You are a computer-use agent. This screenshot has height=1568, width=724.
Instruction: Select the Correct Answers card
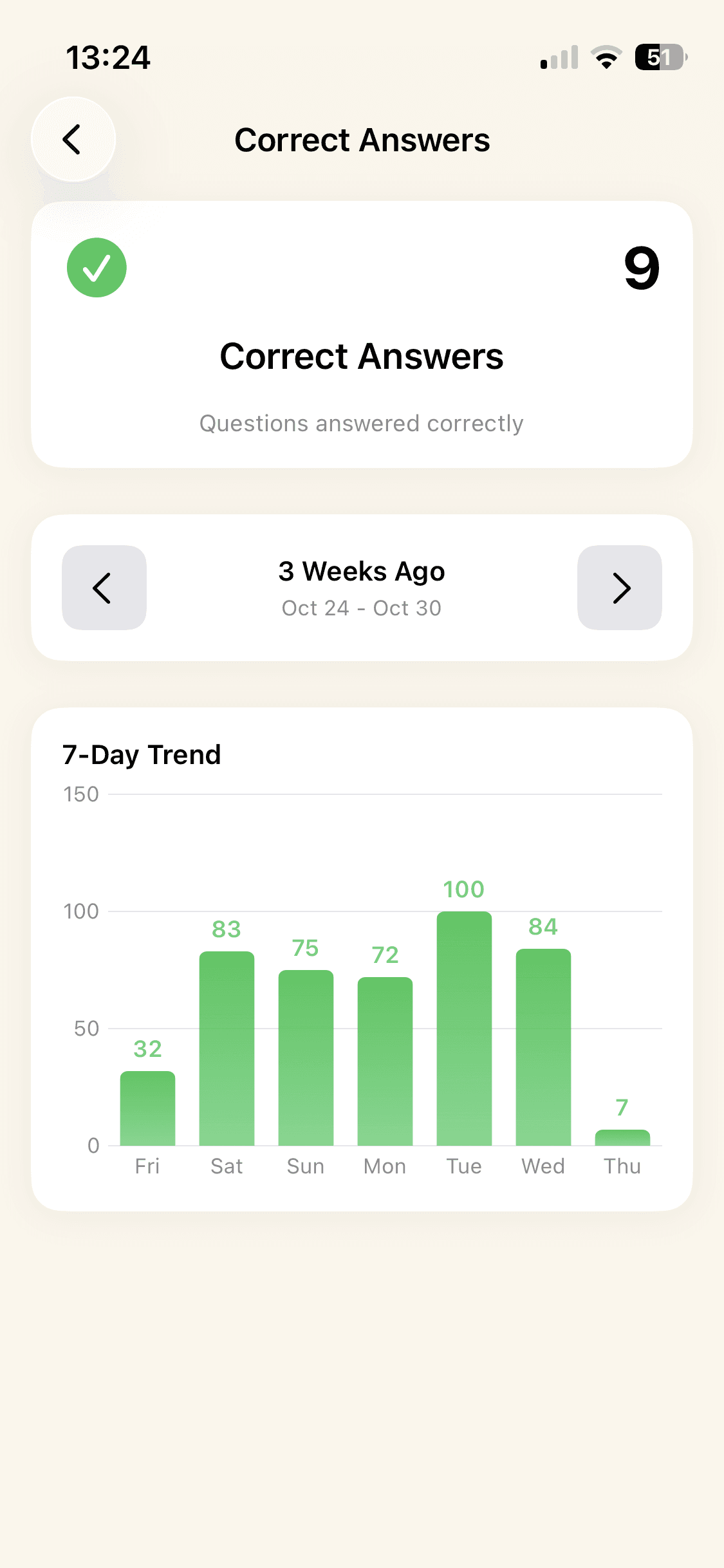point(362,331)
